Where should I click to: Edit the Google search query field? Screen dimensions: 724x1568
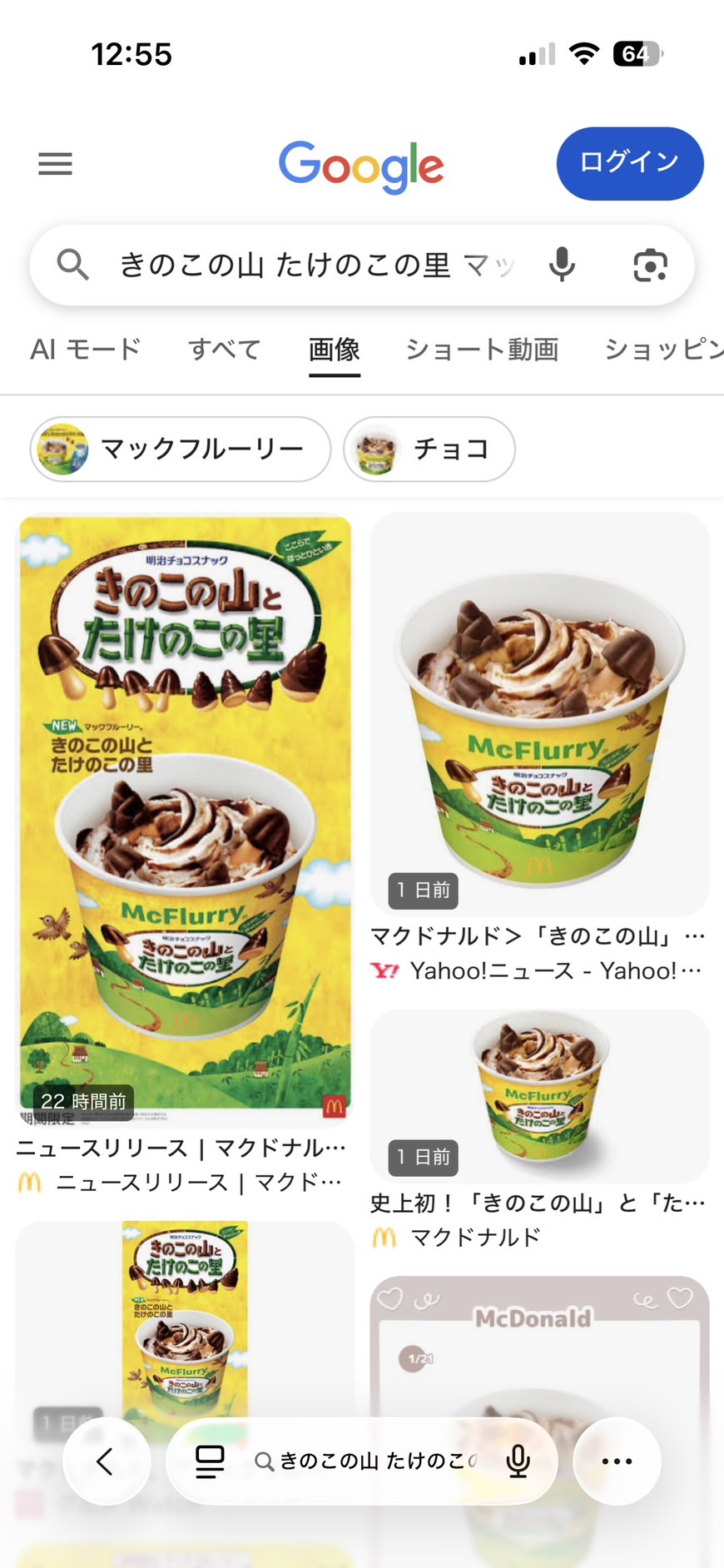[x=316, y=265]
